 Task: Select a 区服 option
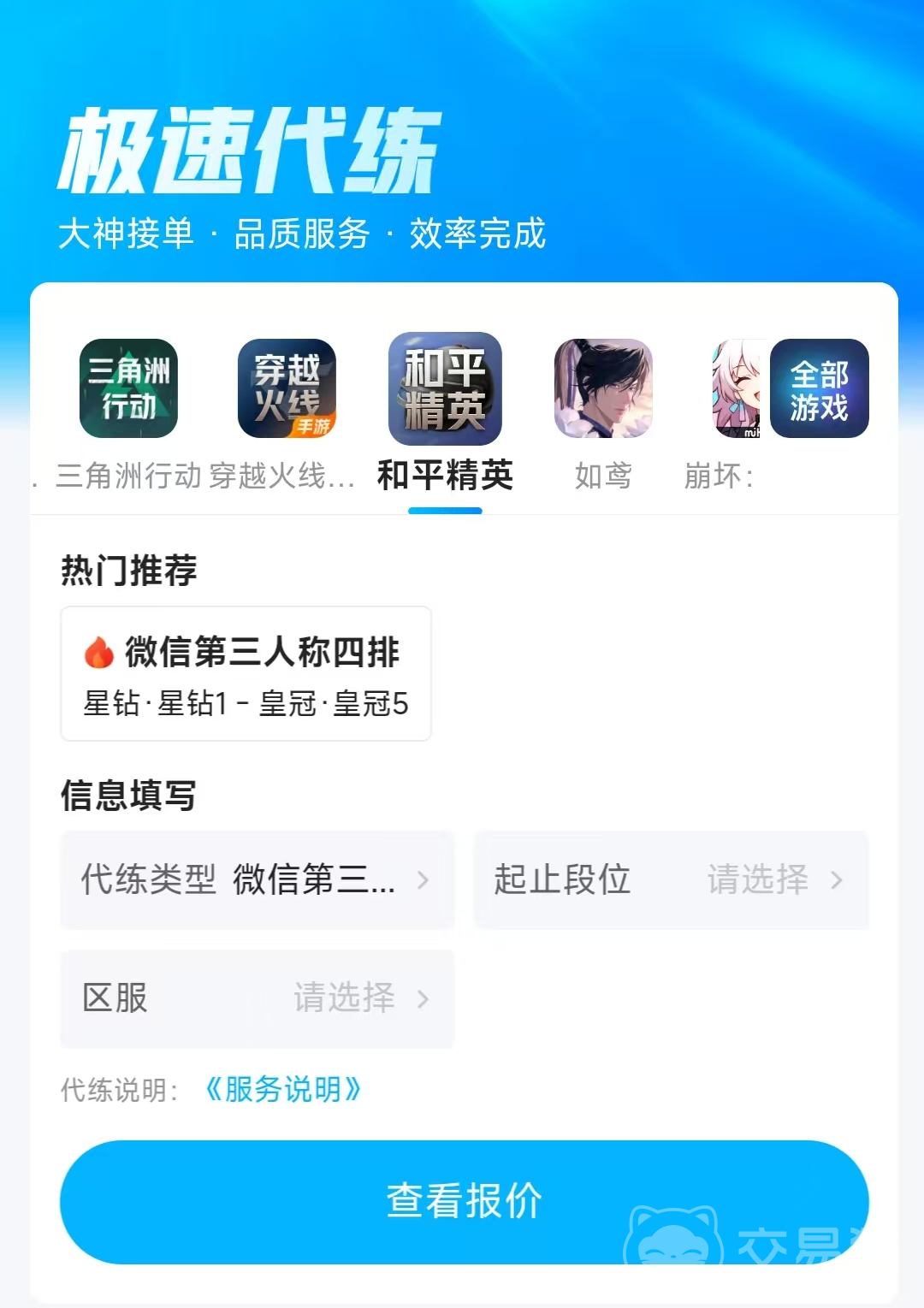pos(257,998)
